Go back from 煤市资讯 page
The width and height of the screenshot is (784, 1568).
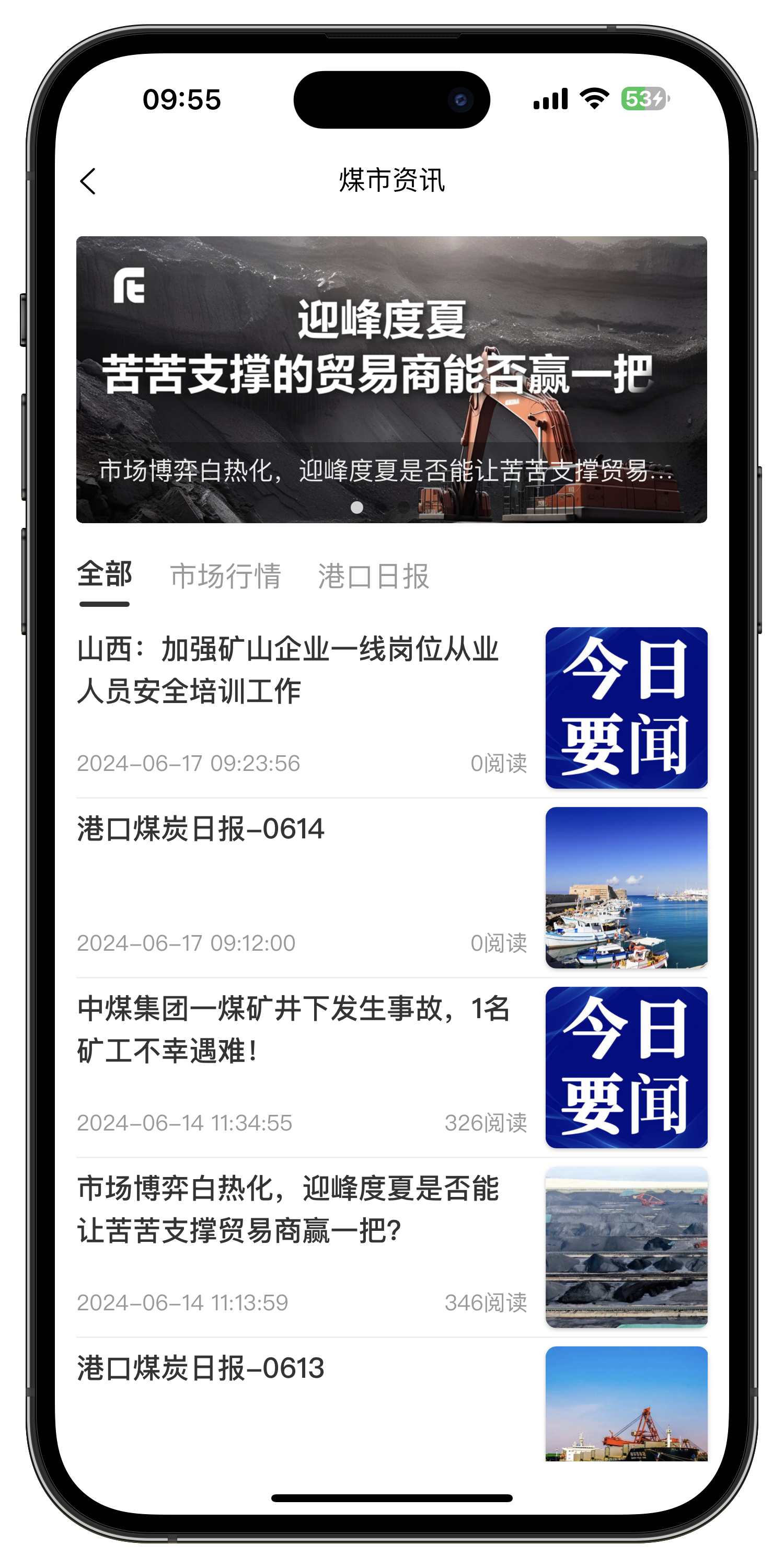[x=88, y=181]
